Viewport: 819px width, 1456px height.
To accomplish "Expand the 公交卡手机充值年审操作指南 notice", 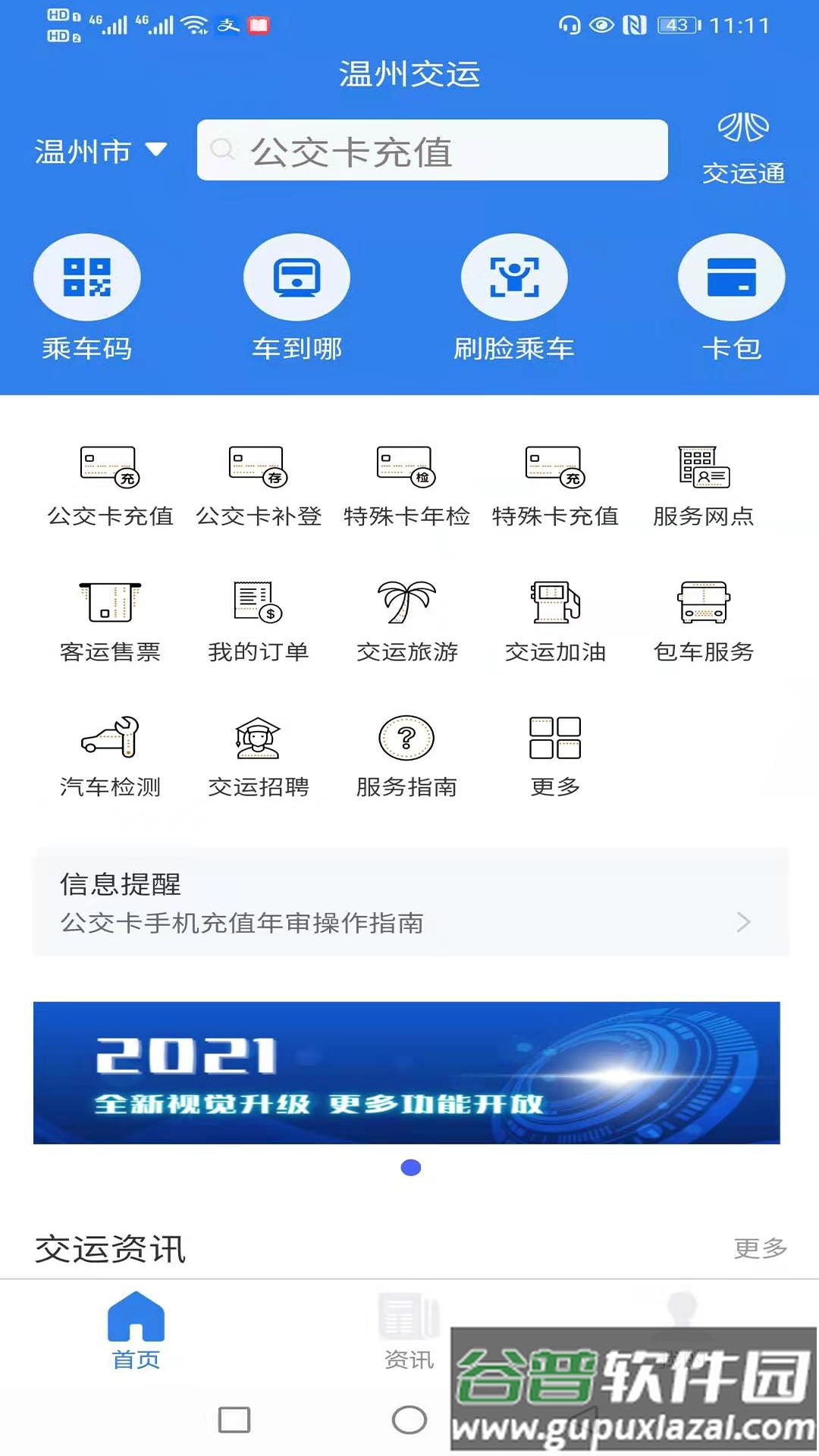I will point(409,923).
